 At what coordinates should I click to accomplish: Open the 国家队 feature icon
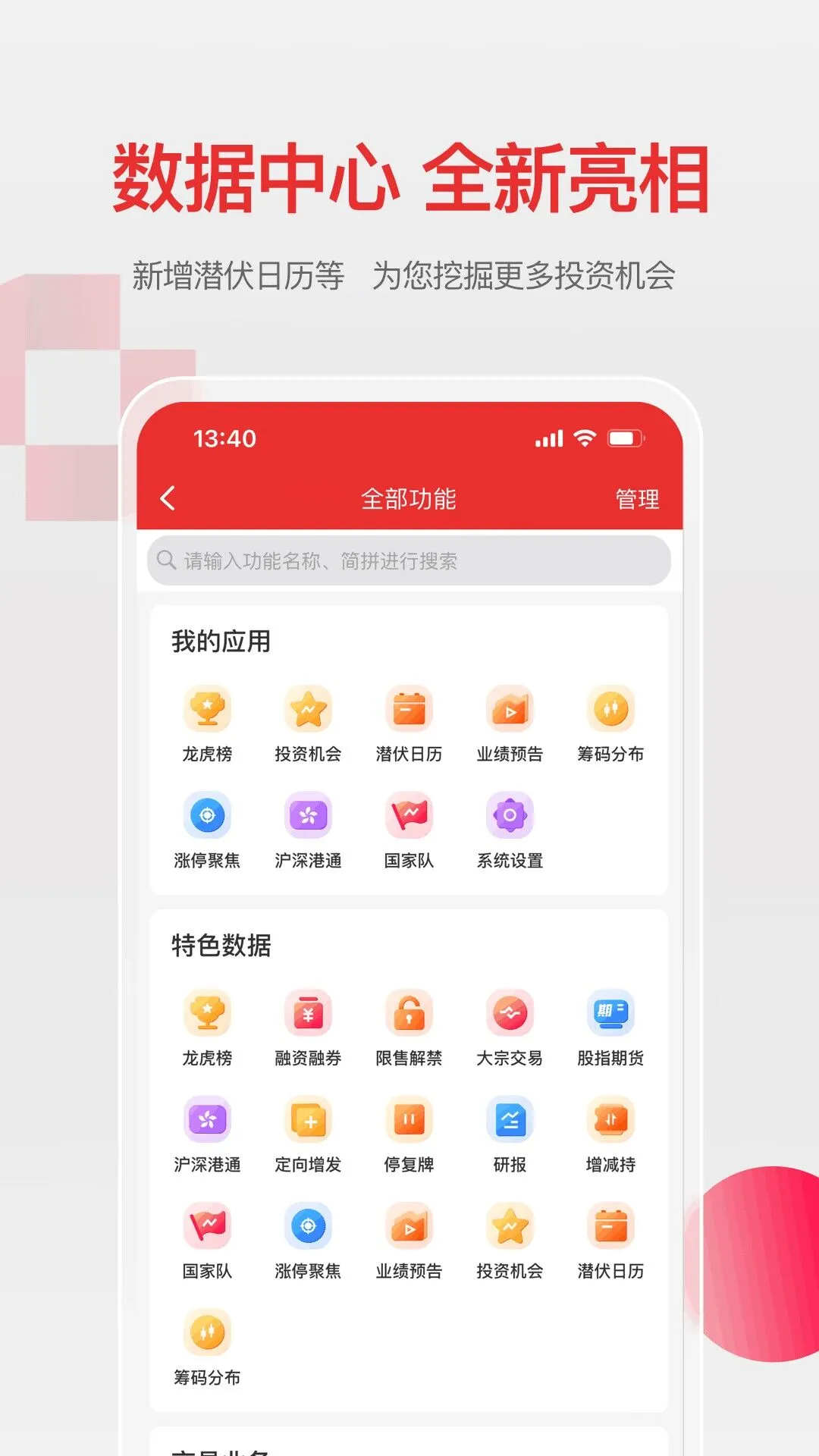point(409,817)
